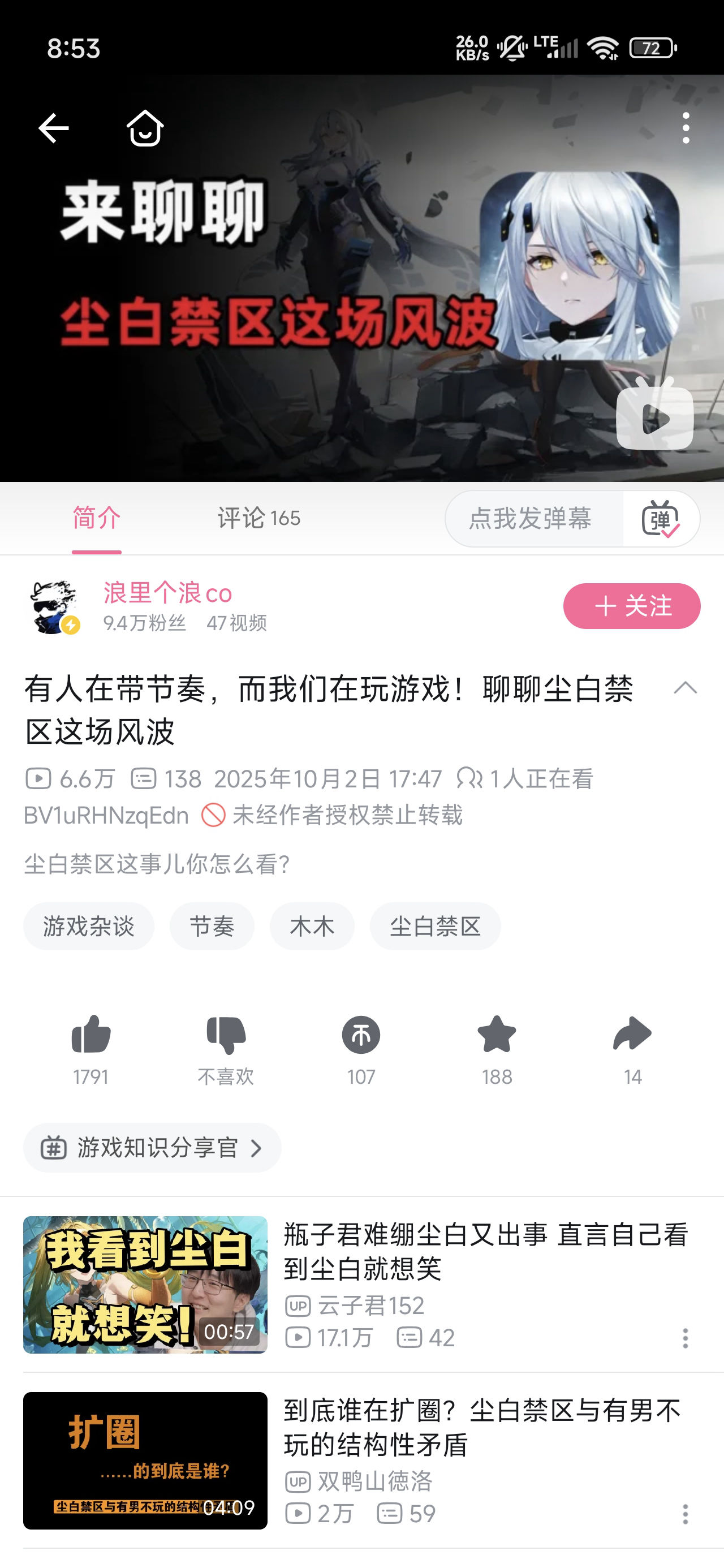Open more options for 双鸭山德洛's video
Image resolution: width=724 pixels, height=1568 pixels.
pyautogui.click(x=685, y=1514)
